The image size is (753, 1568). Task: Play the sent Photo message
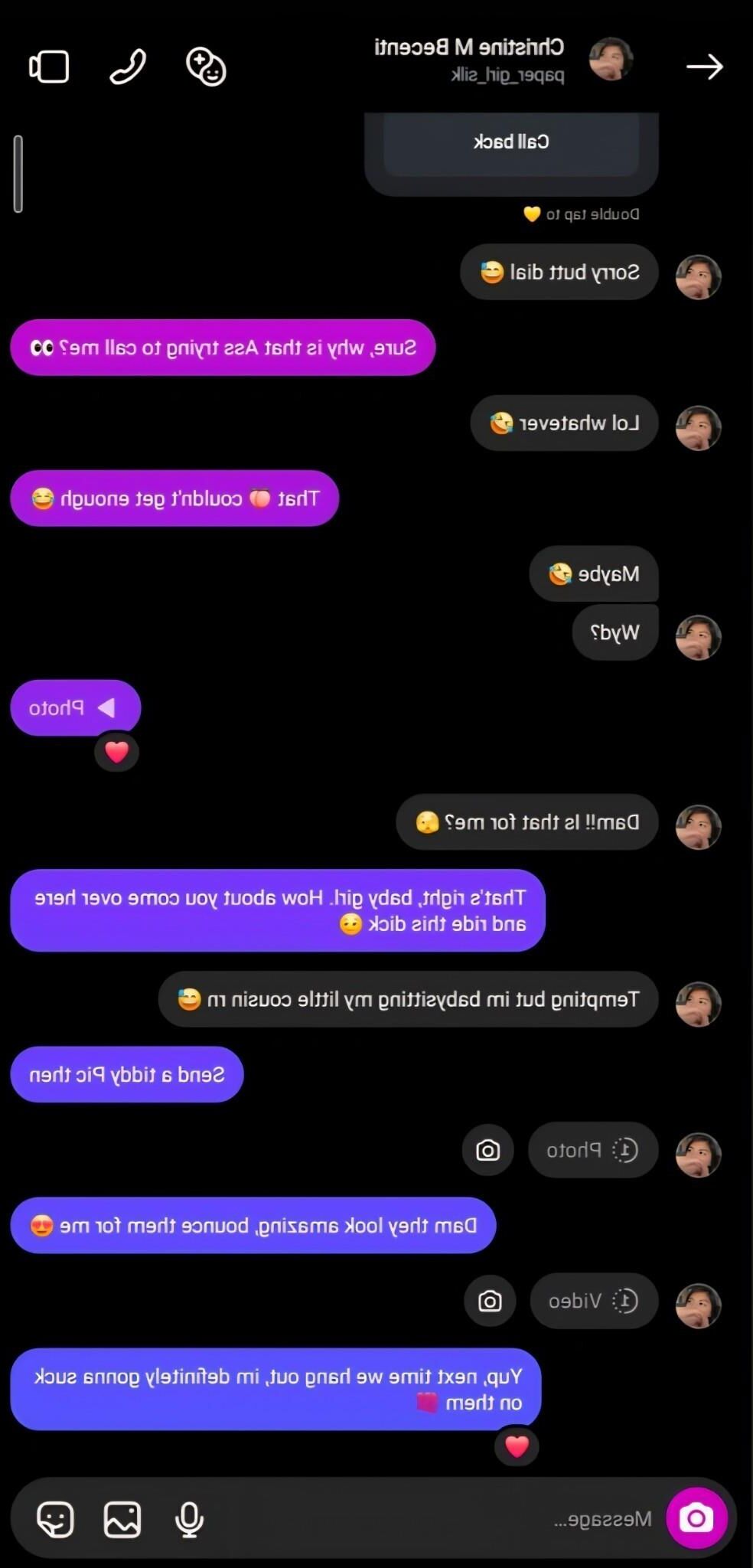75,707
